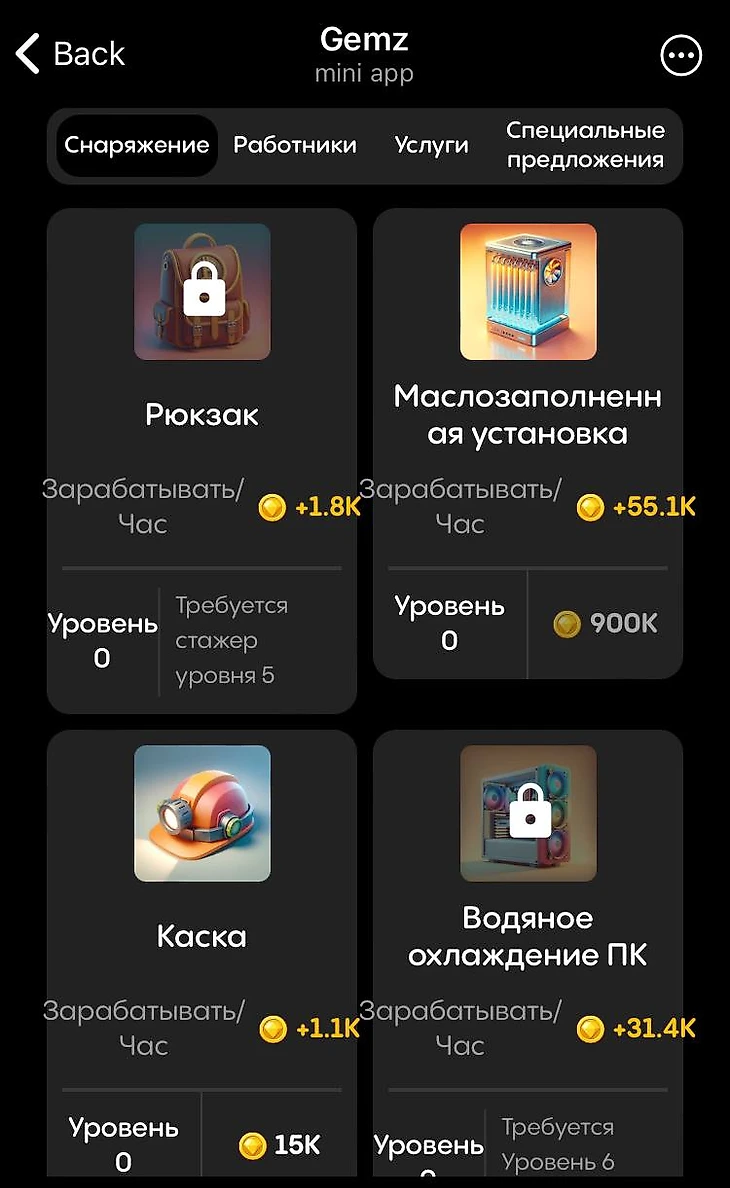Open the Специальные предложения tab

pos(585,146)
